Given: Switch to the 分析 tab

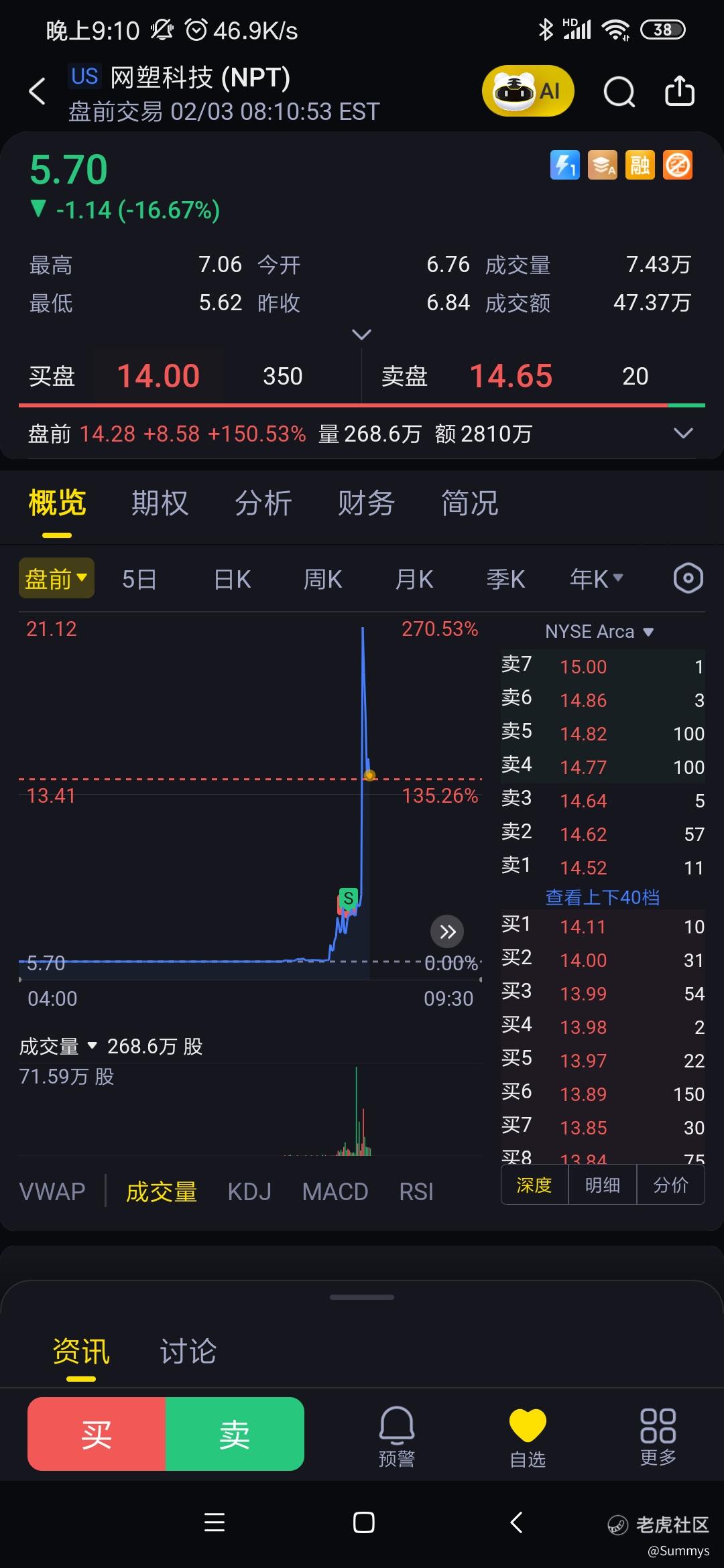Looking at the screenshot, I should click(263, 503).
